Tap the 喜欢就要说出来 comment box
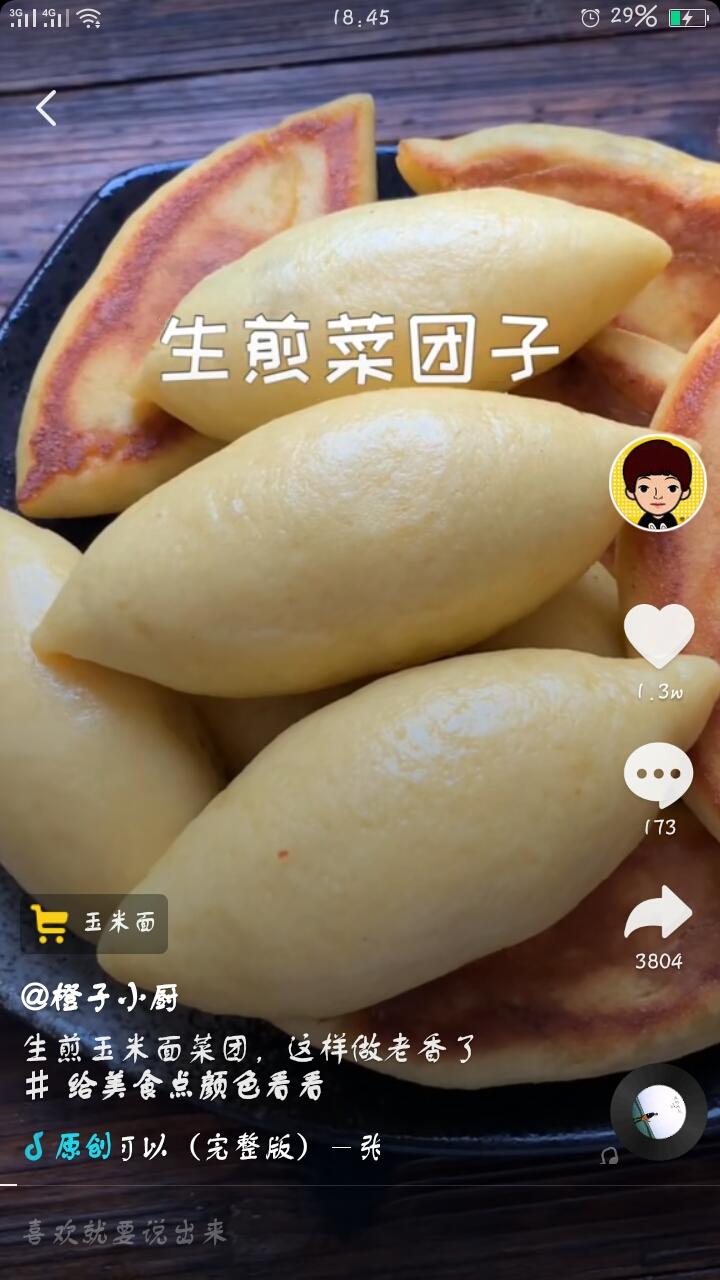 coord(125,1233)
